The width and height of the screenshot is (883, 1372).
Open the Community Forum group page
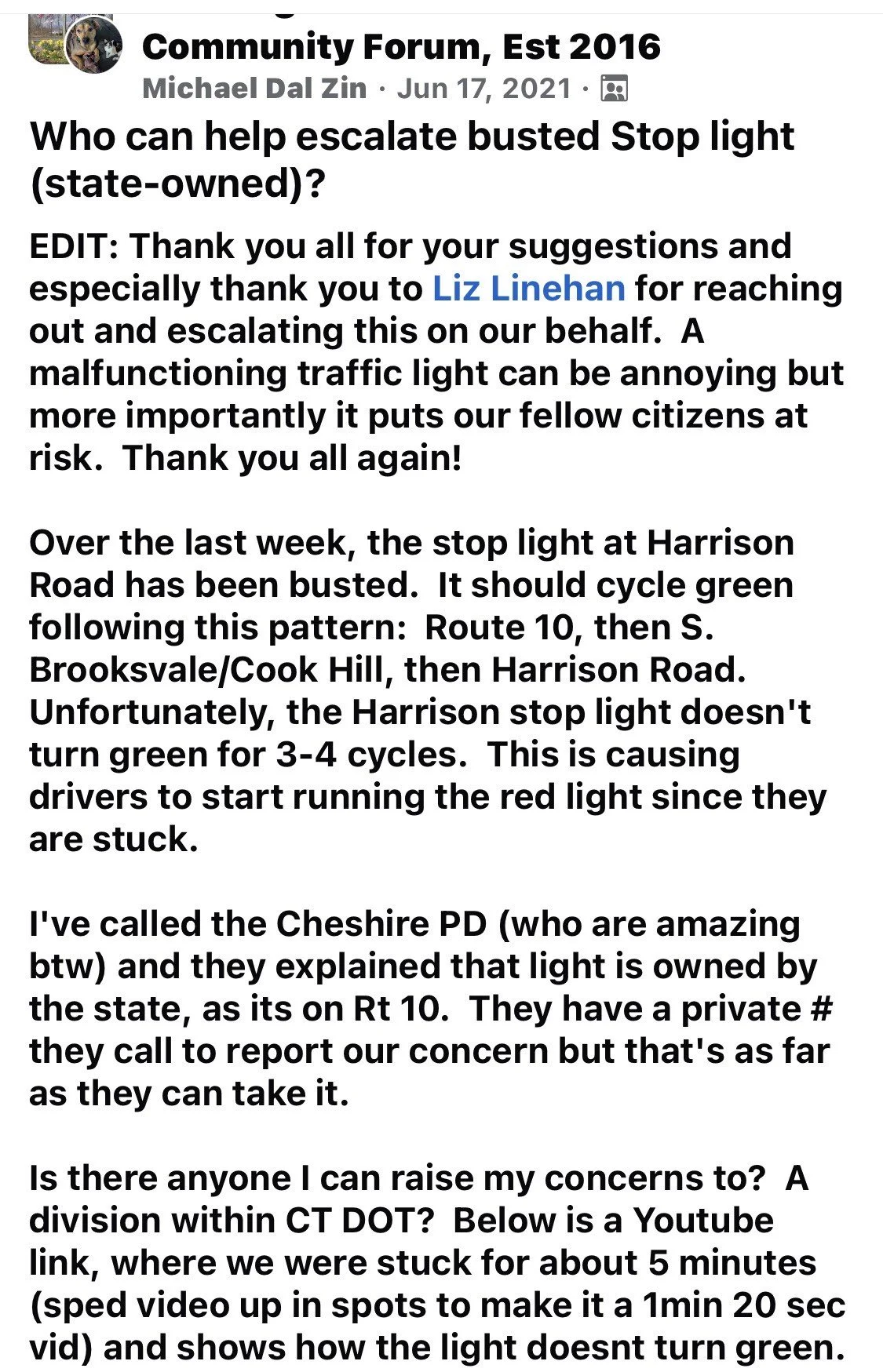(401, 47)
